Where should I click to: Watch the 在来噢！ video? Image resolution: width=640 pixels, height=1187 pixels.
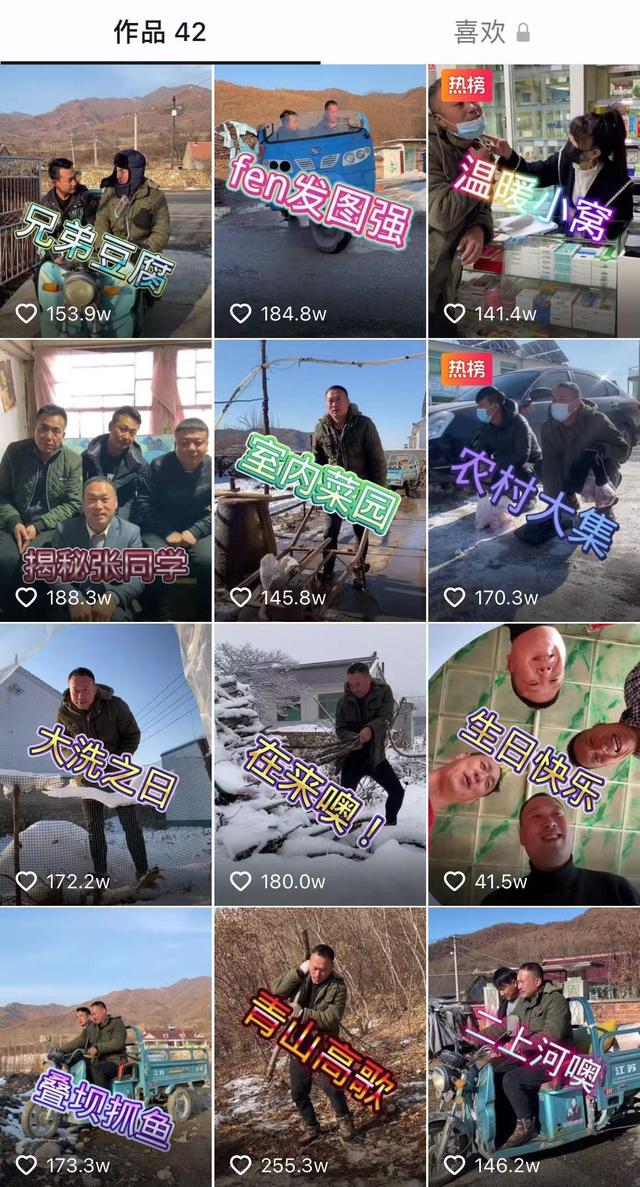(x=320, y=765)
